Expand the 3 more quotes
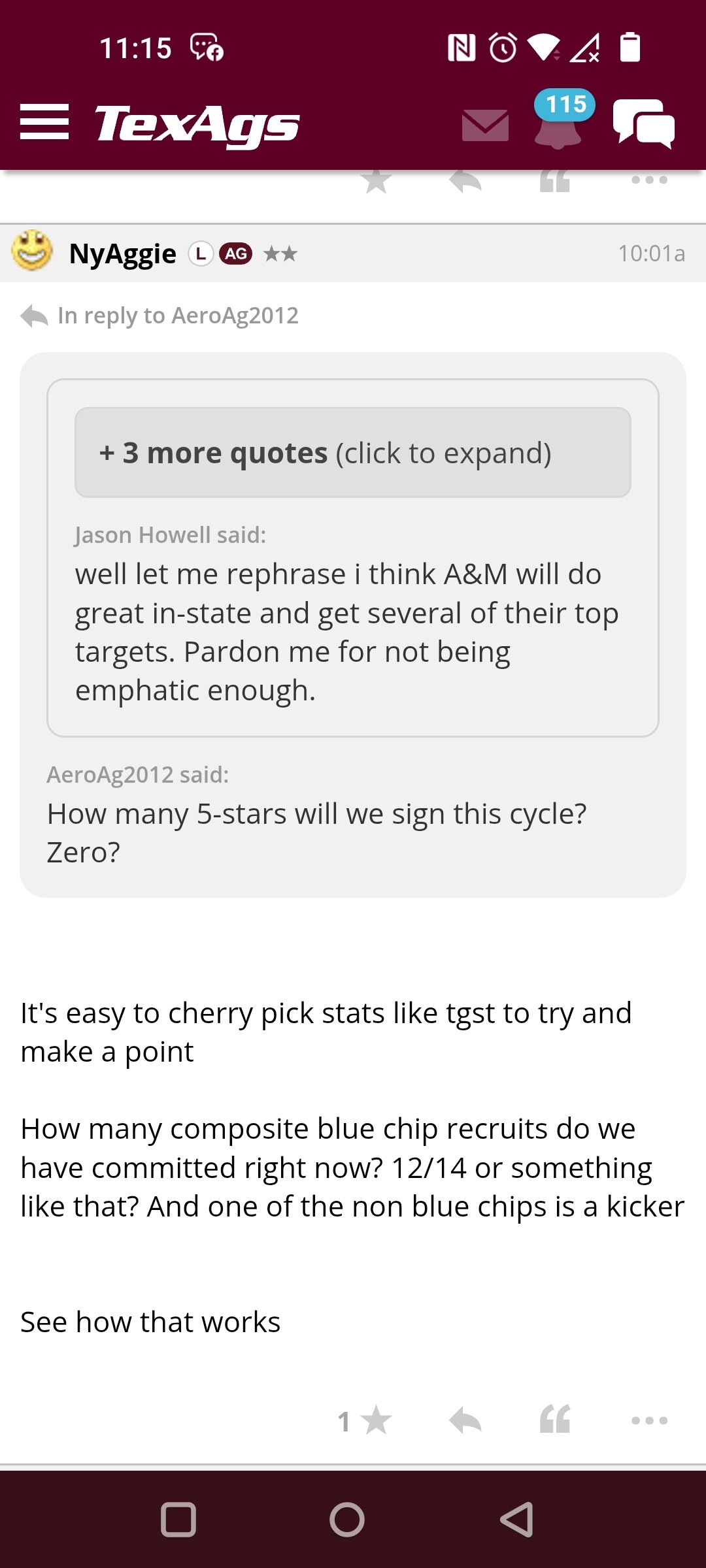706x1568 pixels. click(353, 453)
